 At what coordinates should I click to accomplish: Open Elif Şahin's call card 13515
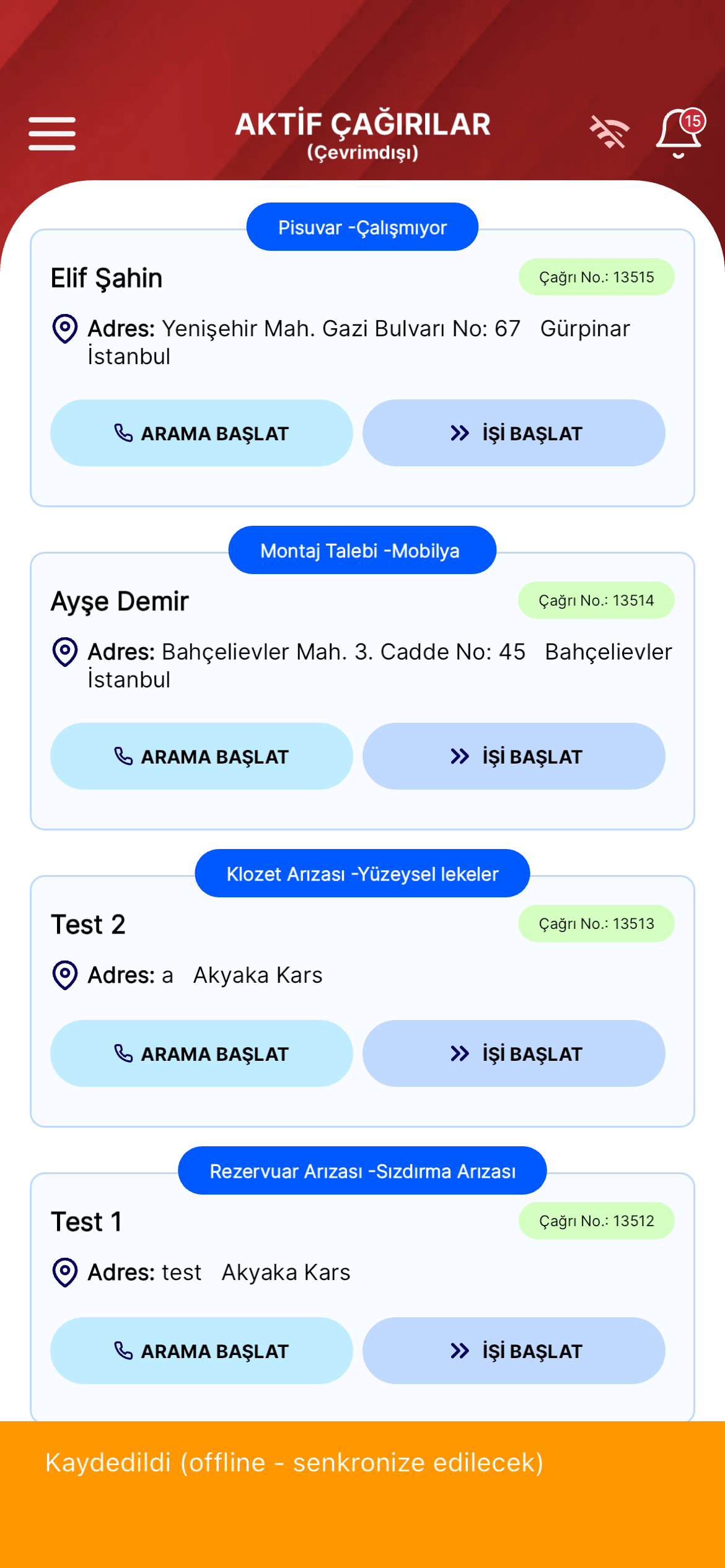tap(362, 368)
